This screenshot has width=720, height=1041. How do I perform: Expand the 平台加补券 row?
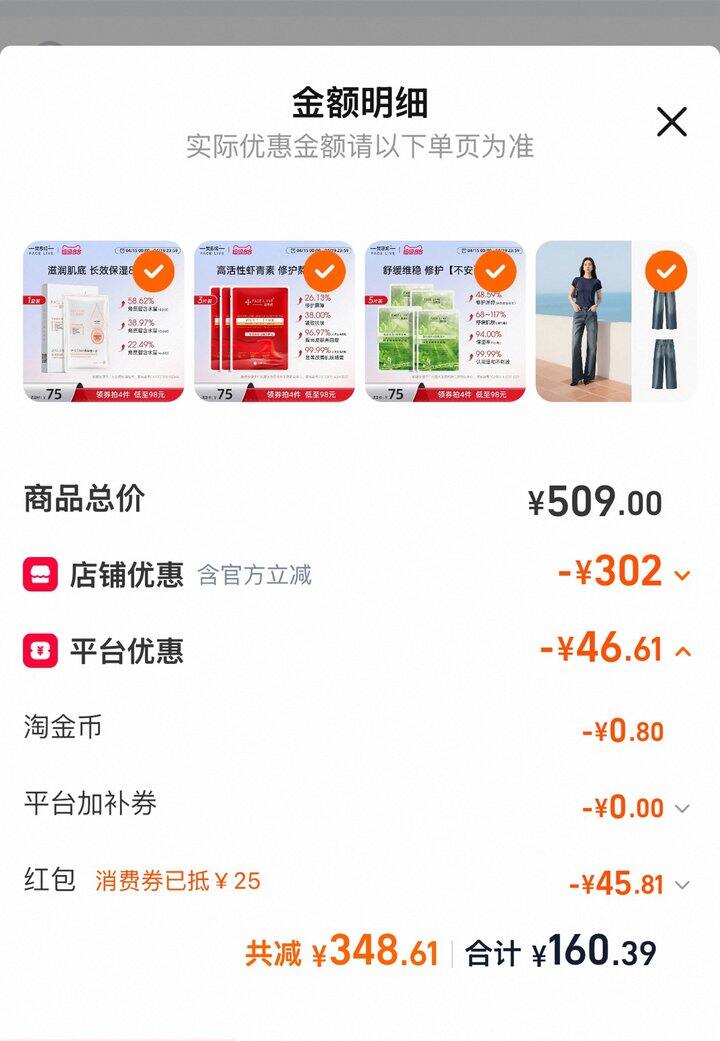click(x=682, y=808)
